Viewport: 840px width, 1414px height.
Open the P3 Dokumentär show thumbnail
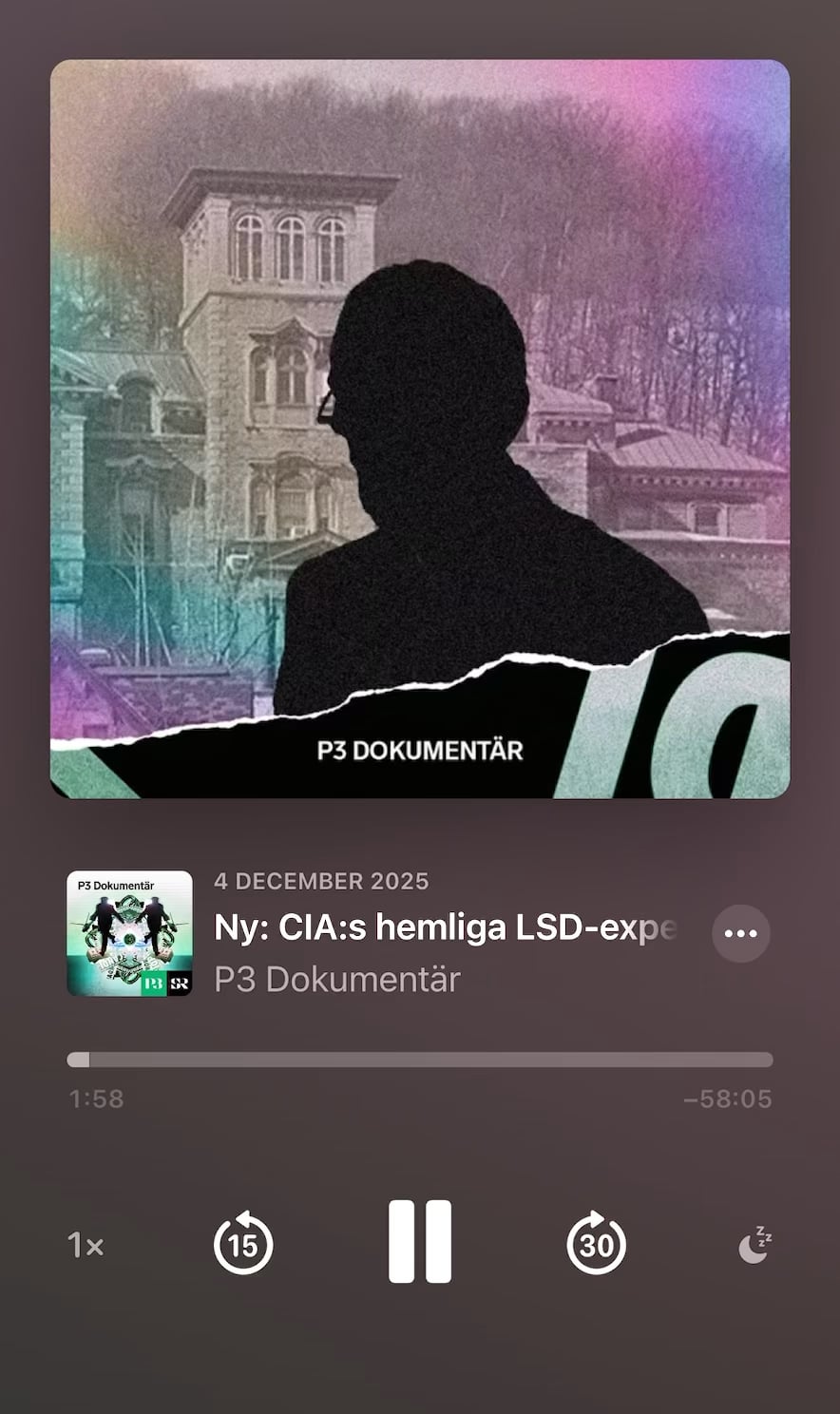pyautogui.click(x=129, y=933)
